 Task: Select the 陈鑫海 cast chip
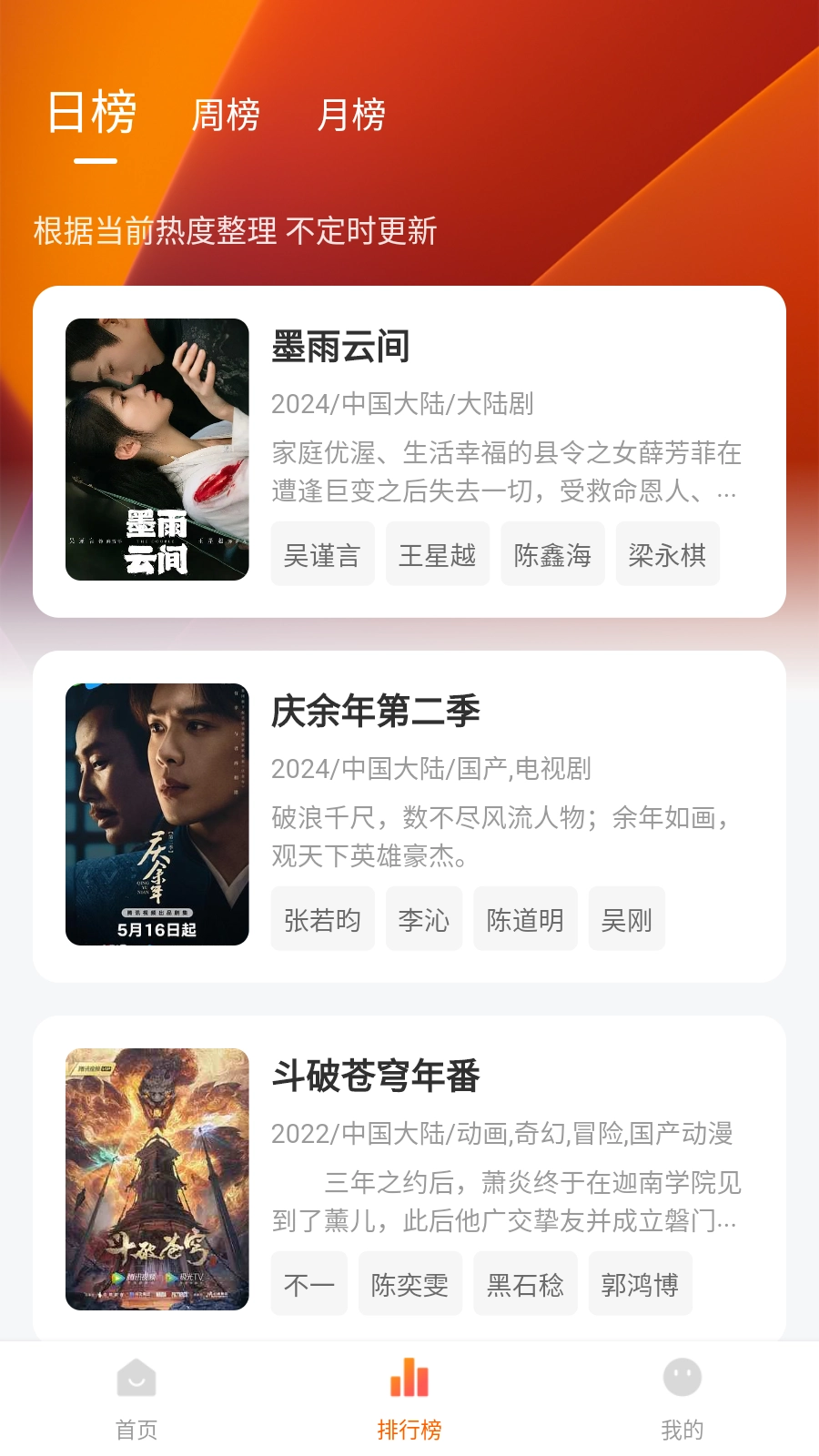(552, 554)
